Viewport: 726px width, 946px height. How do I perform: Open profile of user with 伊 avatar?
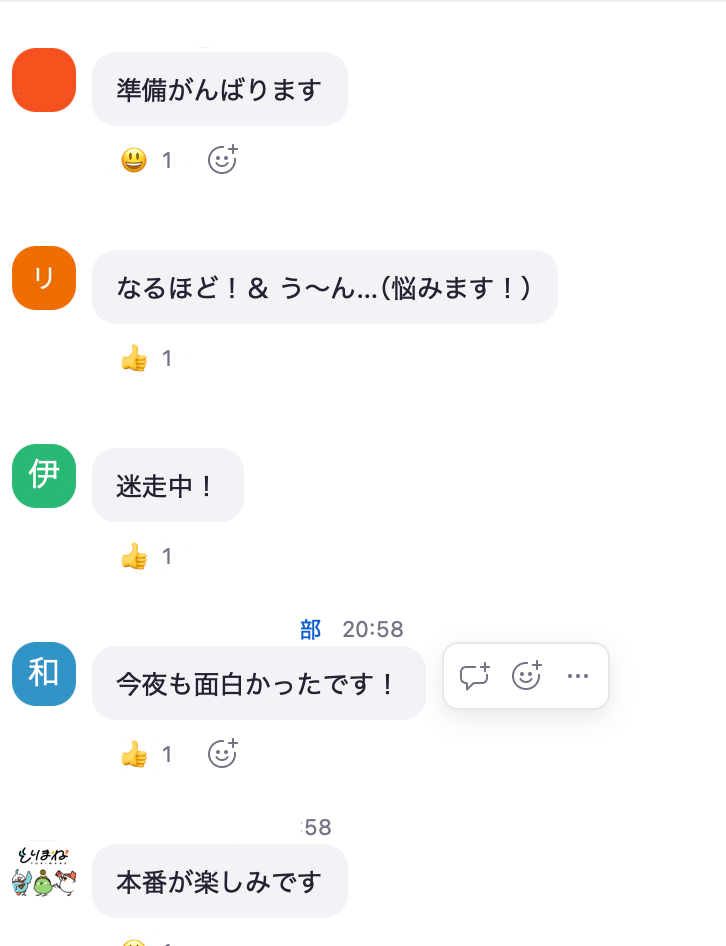coord(44,476)
